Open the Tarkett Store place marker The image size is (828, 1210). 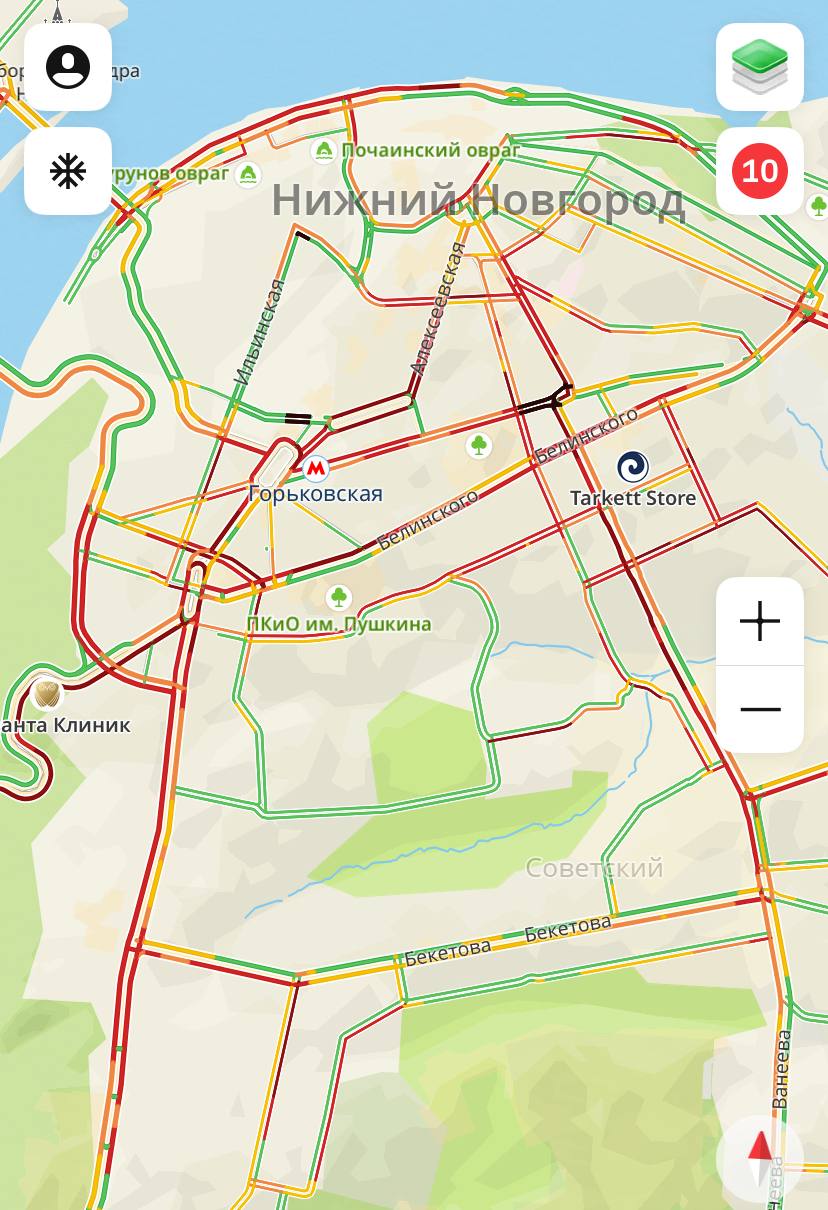tap(633, 467)
